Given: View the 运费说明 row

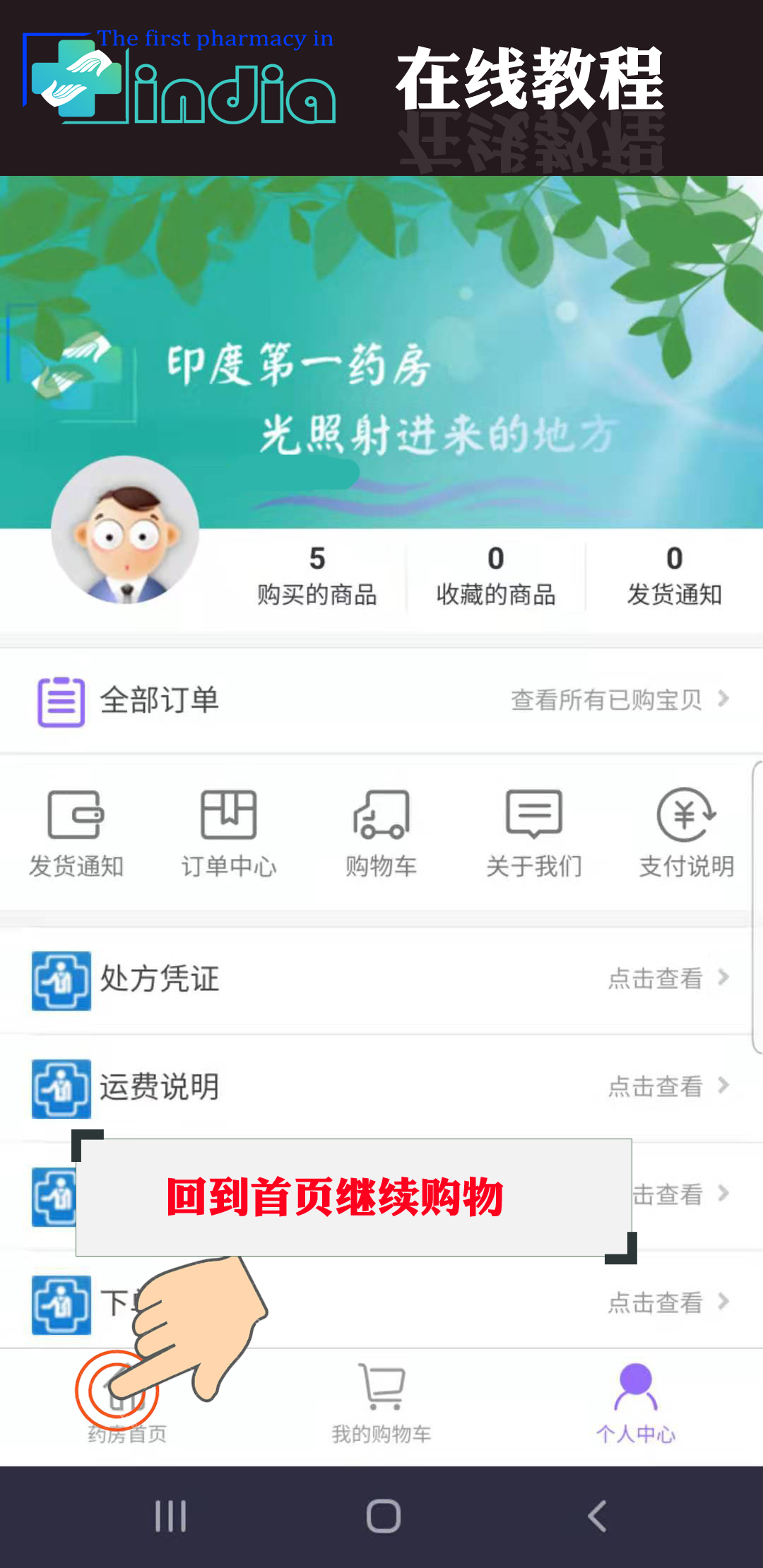Looking at the screenshot, I should 381,1087.
